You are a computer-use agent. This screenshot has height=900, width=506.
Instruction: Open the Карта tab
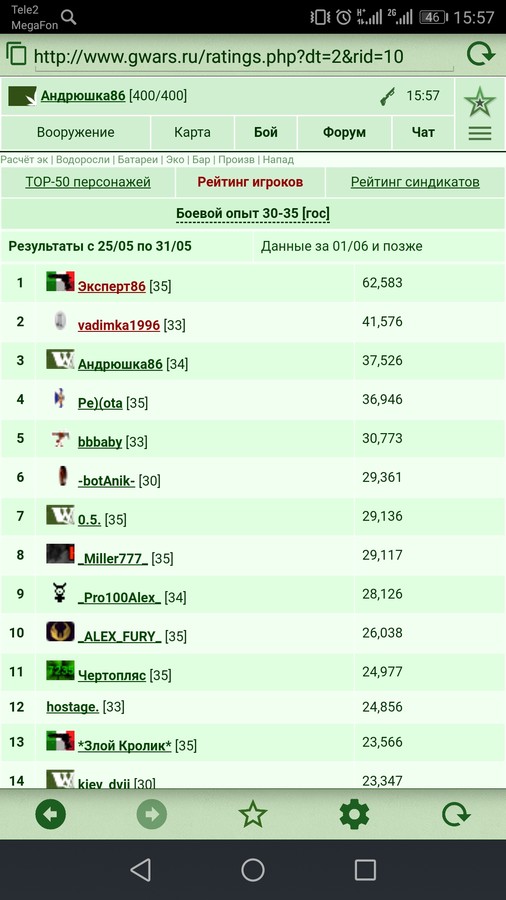pos(192,133)
